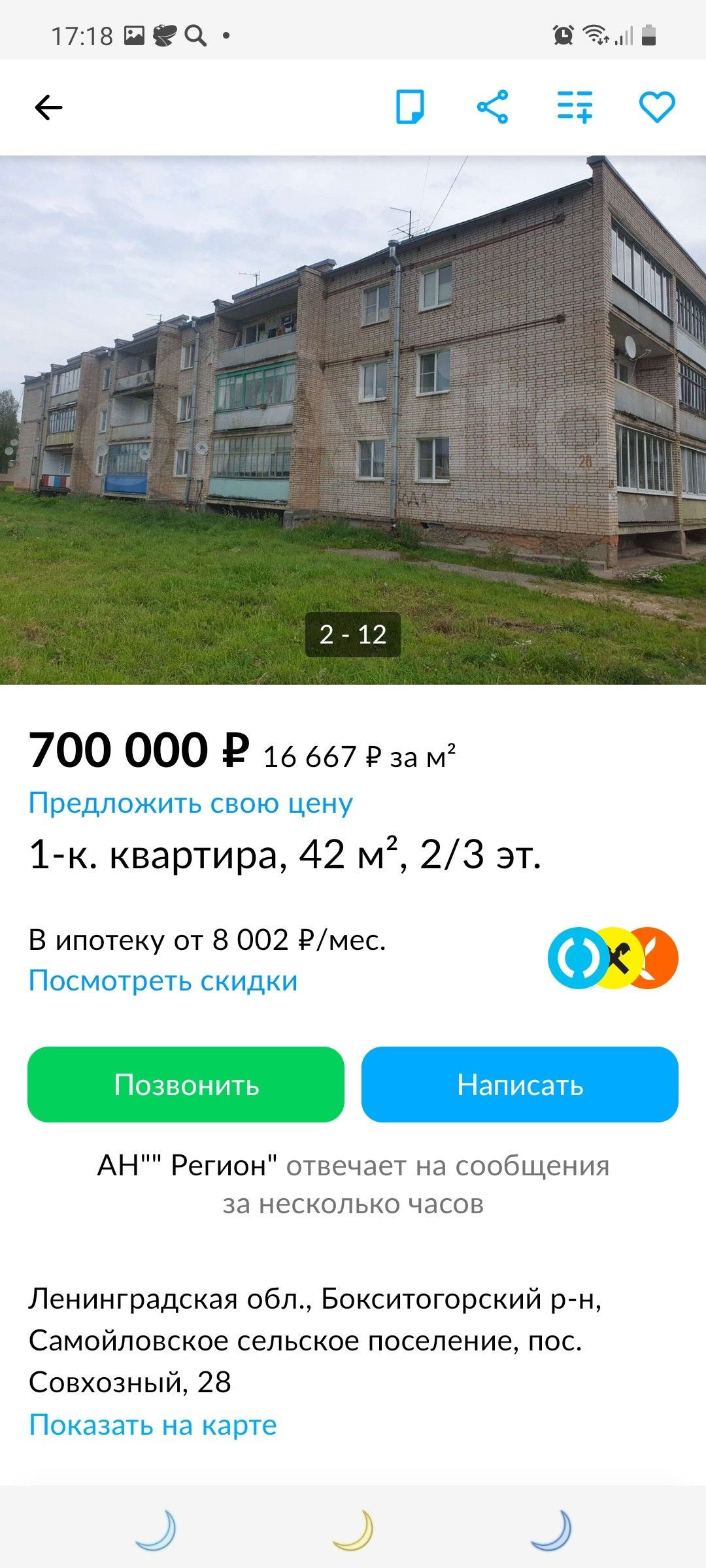706x1568 pixels.
Task: Call the seller via "Позвонить"
Action: 186,1085
